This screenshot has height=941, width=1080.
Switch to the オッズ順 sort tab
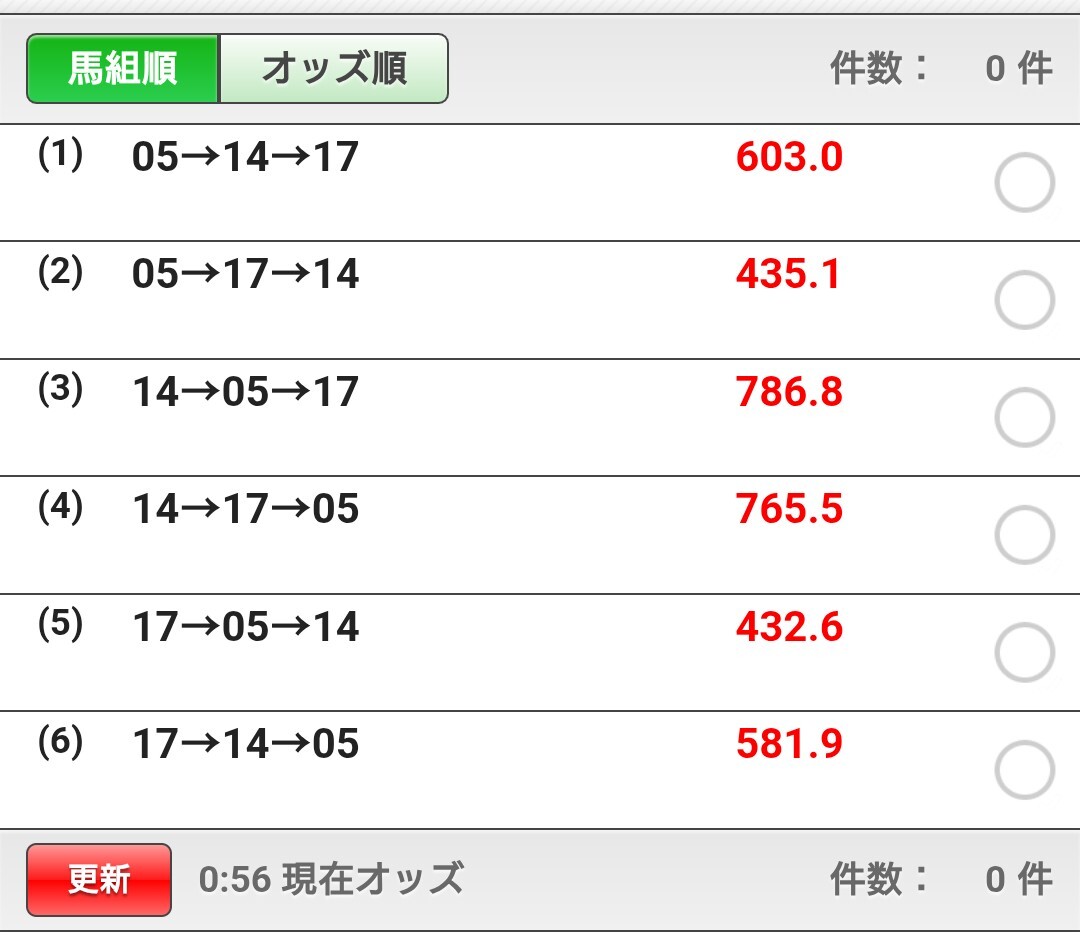(x=334, y=68)
